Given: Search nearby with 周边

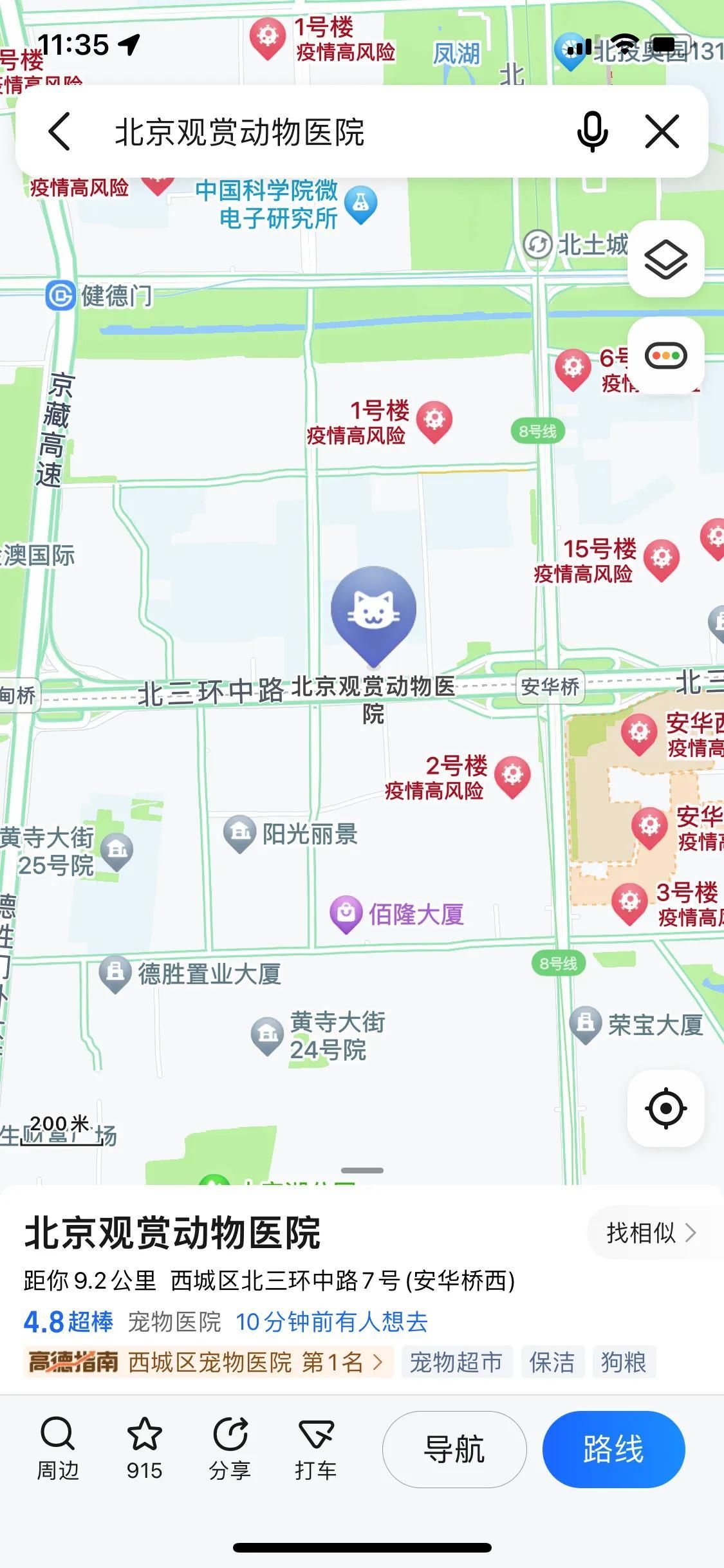Looking at the screenshot, I should 58,1450.
